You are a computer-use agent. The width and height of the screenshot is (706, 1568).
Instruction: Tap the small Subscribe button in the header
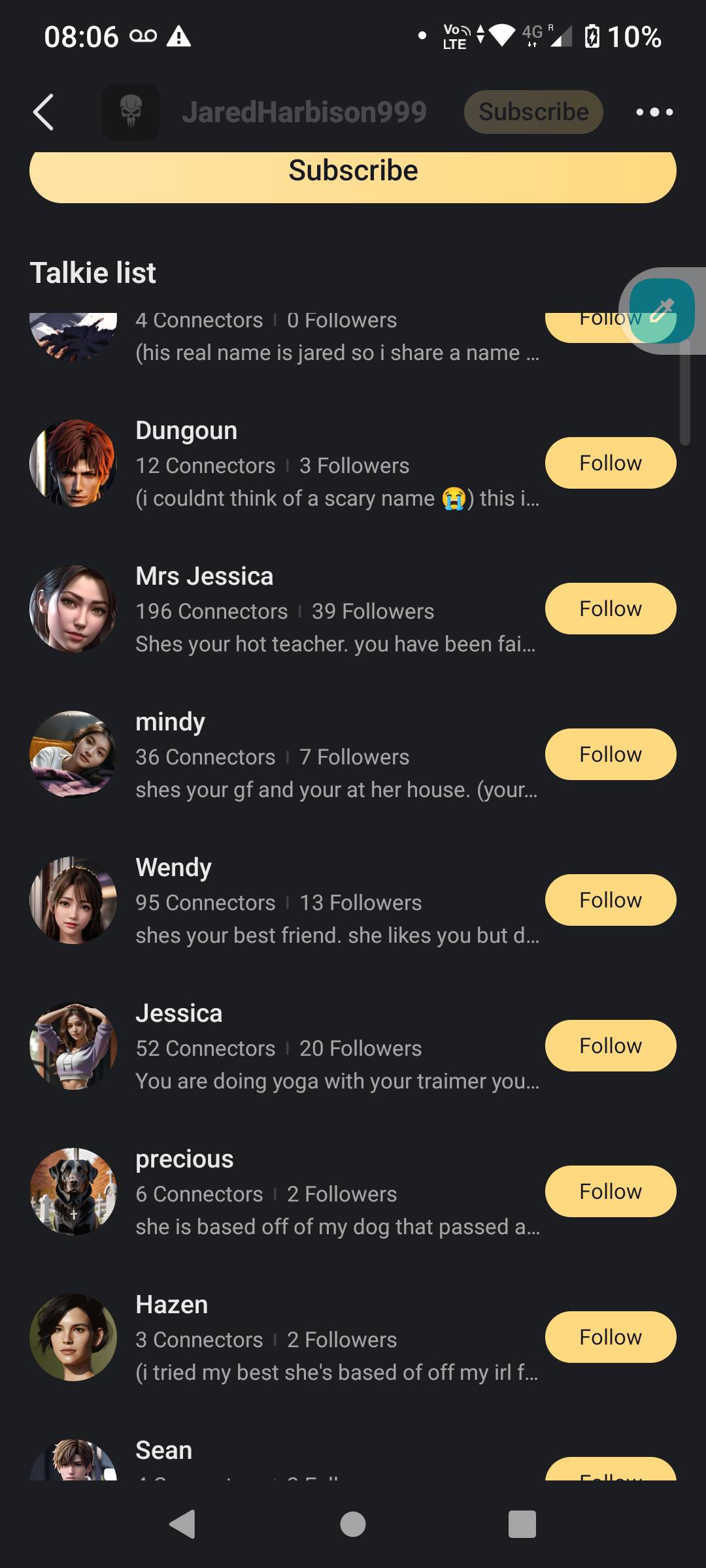533,112
